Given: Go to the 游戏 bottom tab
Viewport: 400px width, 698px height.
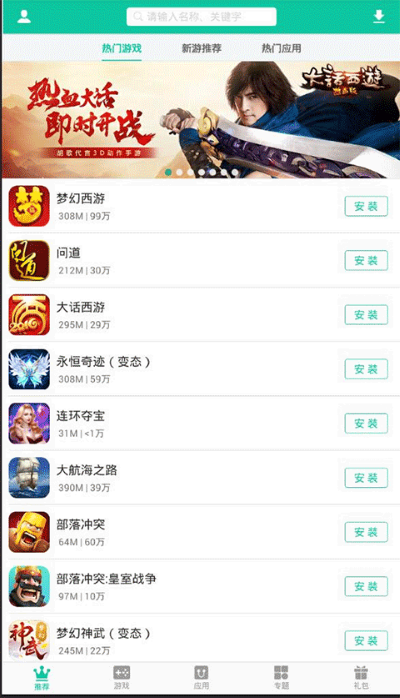Looking at the screenshot, I should pos(121,678).
